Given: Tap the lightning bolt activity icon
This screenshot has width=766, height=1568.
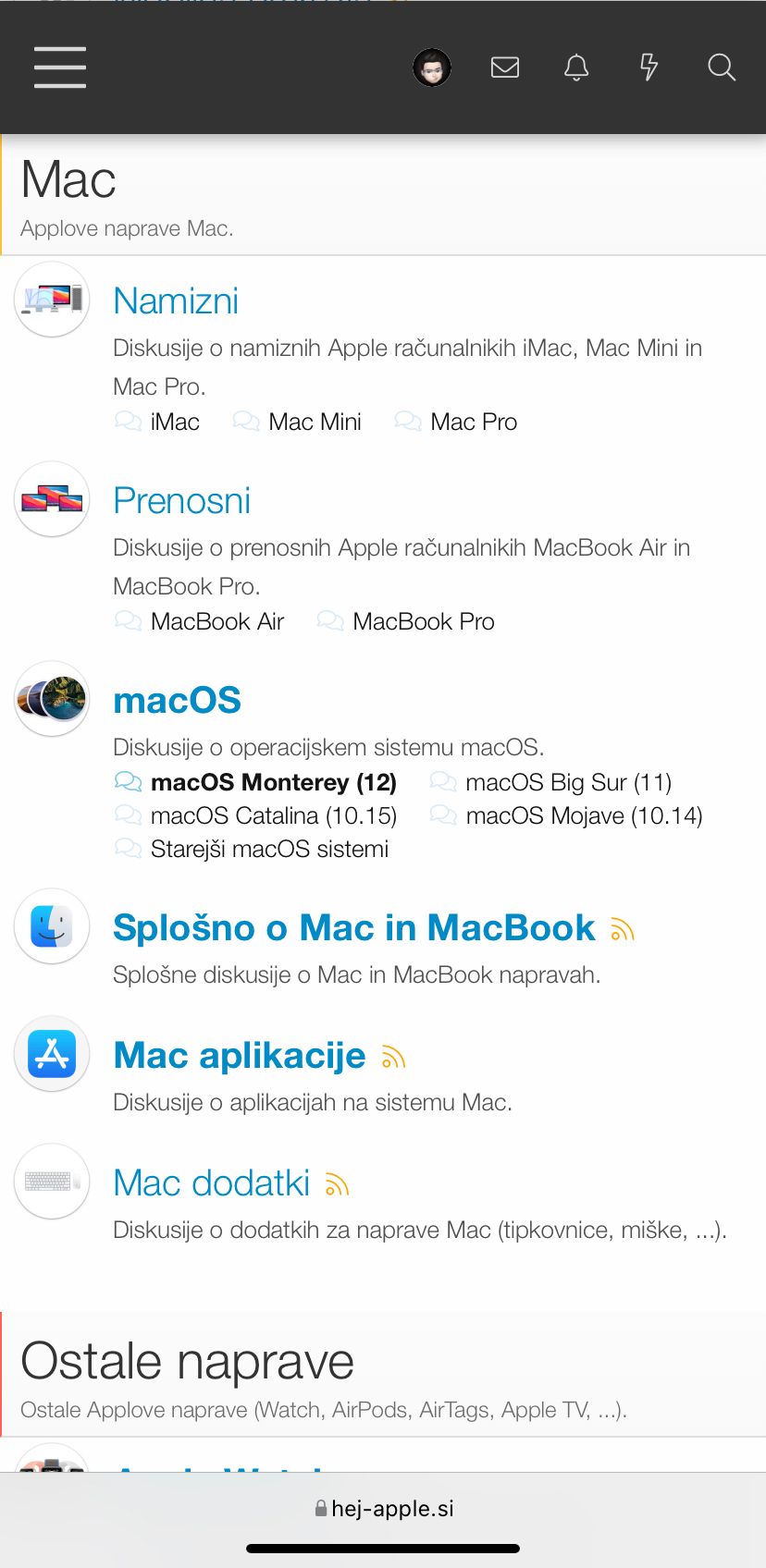Looking at the screenshot, I should 649,67.
